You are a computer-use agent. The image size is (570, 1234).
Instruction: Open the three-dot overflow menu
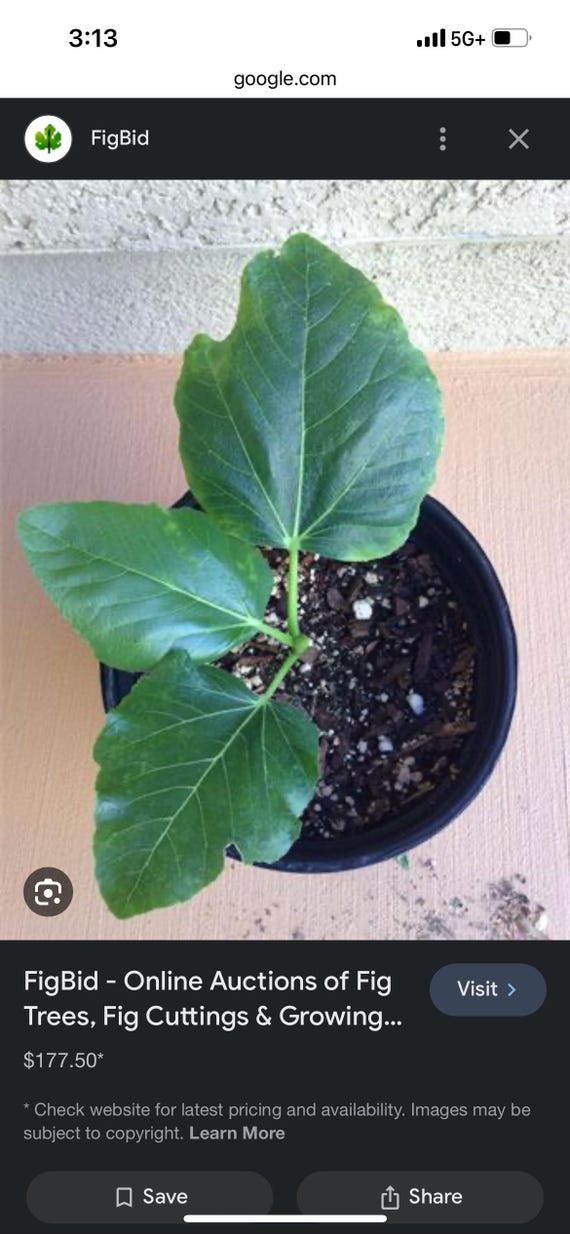[443, 139]
